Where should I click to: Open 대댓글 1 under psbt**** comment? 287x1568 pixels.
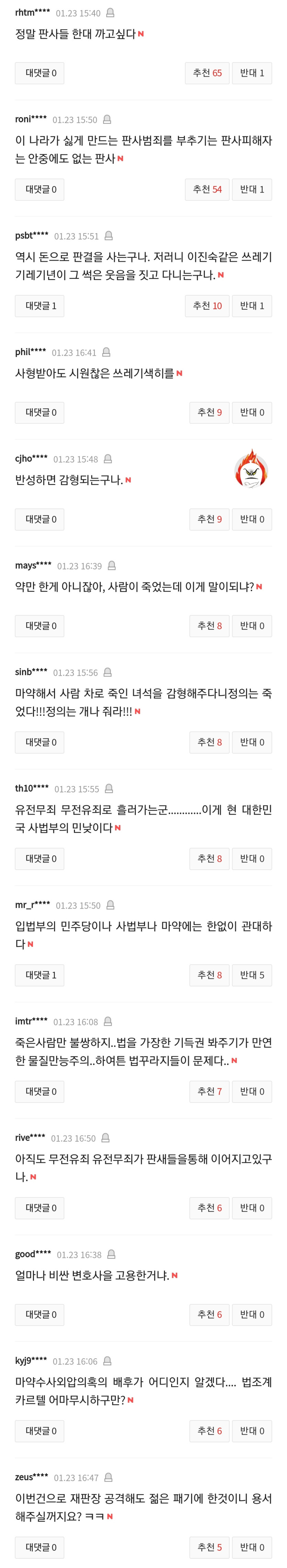coord(41,306)
